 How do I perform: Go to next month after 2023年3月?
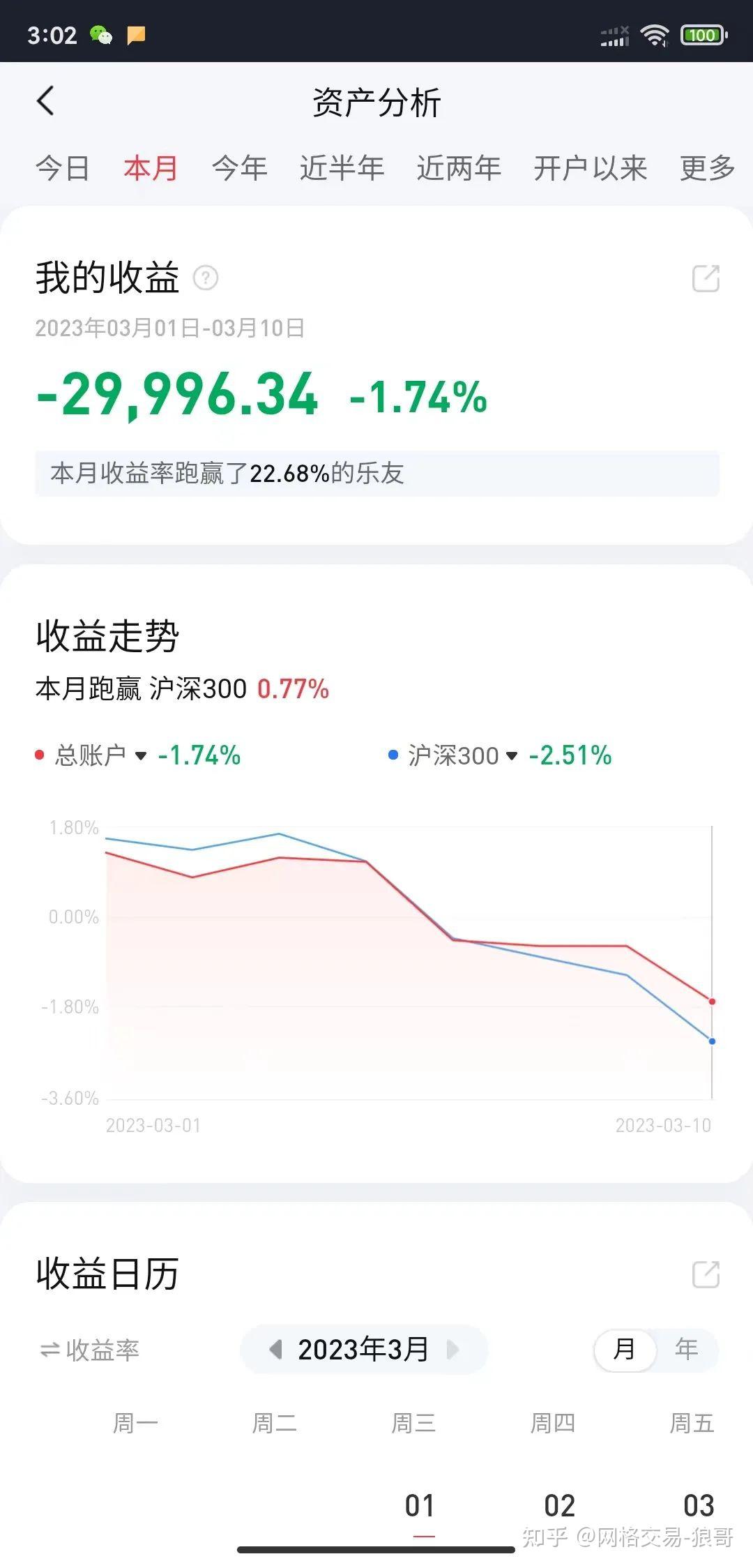click(452, 1349)
